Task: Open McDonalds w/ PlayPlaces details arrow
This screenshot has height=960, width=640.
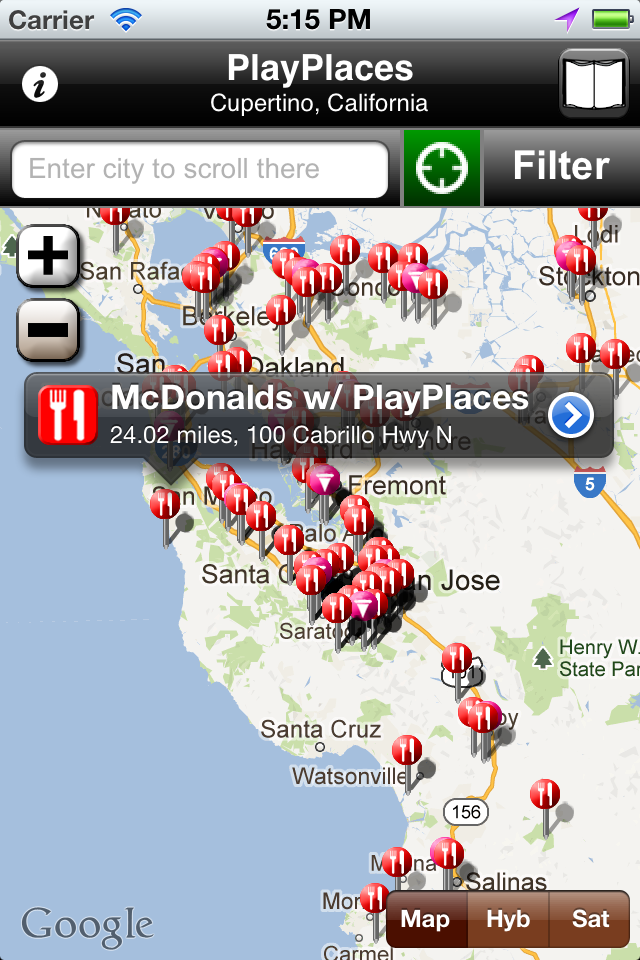Action: coord(571,416)
